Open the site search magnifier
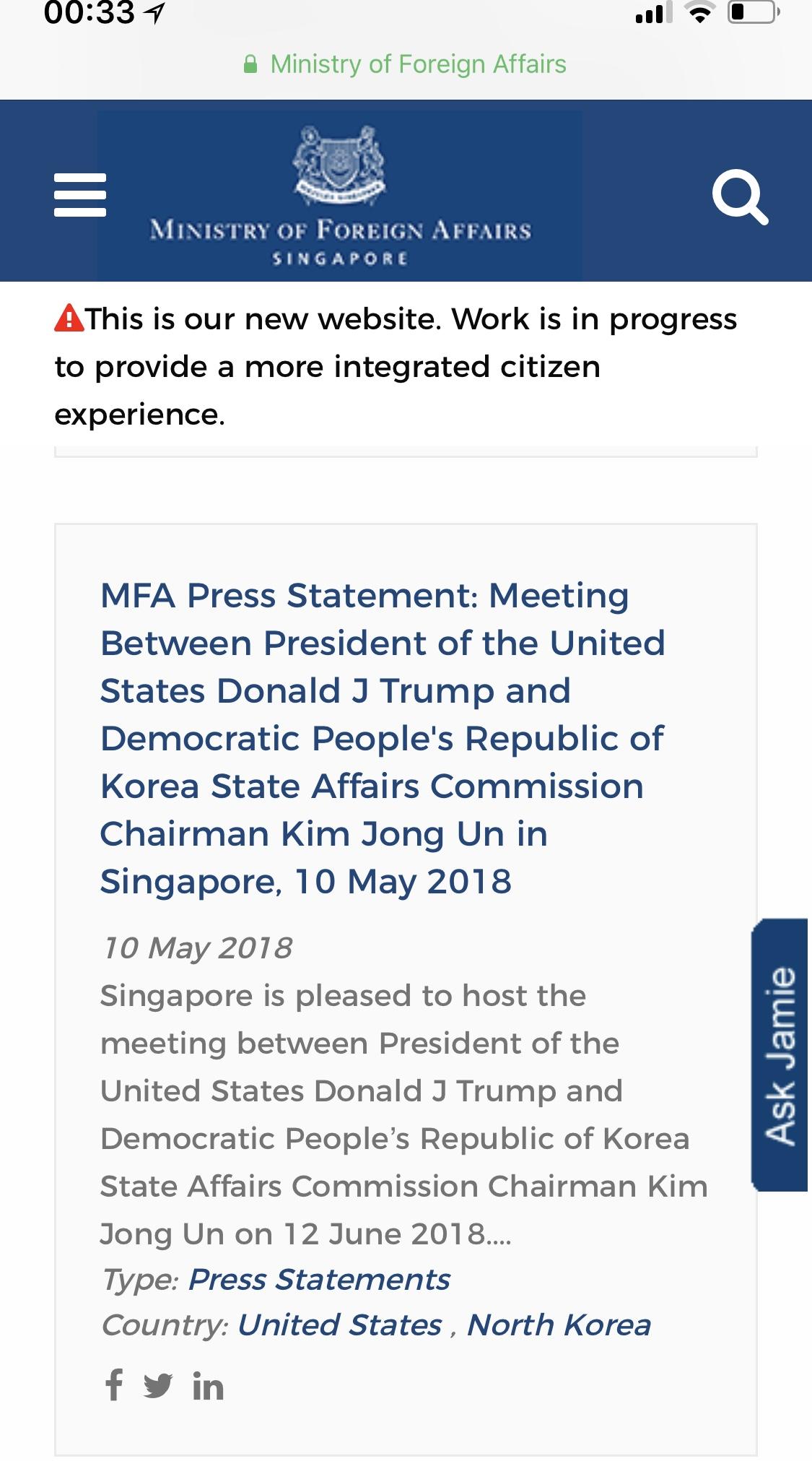 click(x=739, y=196)
